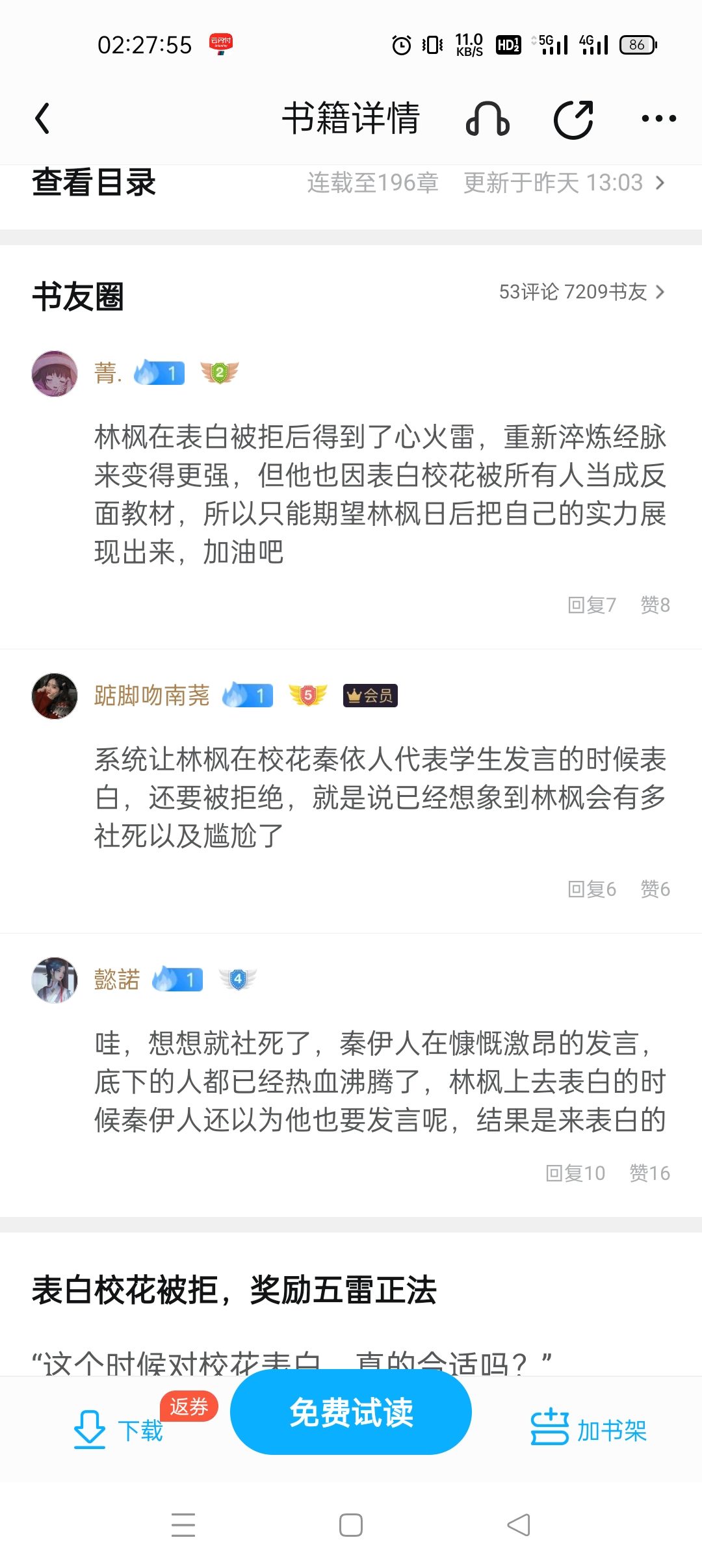
Task: Reply to 懿諾's comment (回复10)
Action: 575,1173
